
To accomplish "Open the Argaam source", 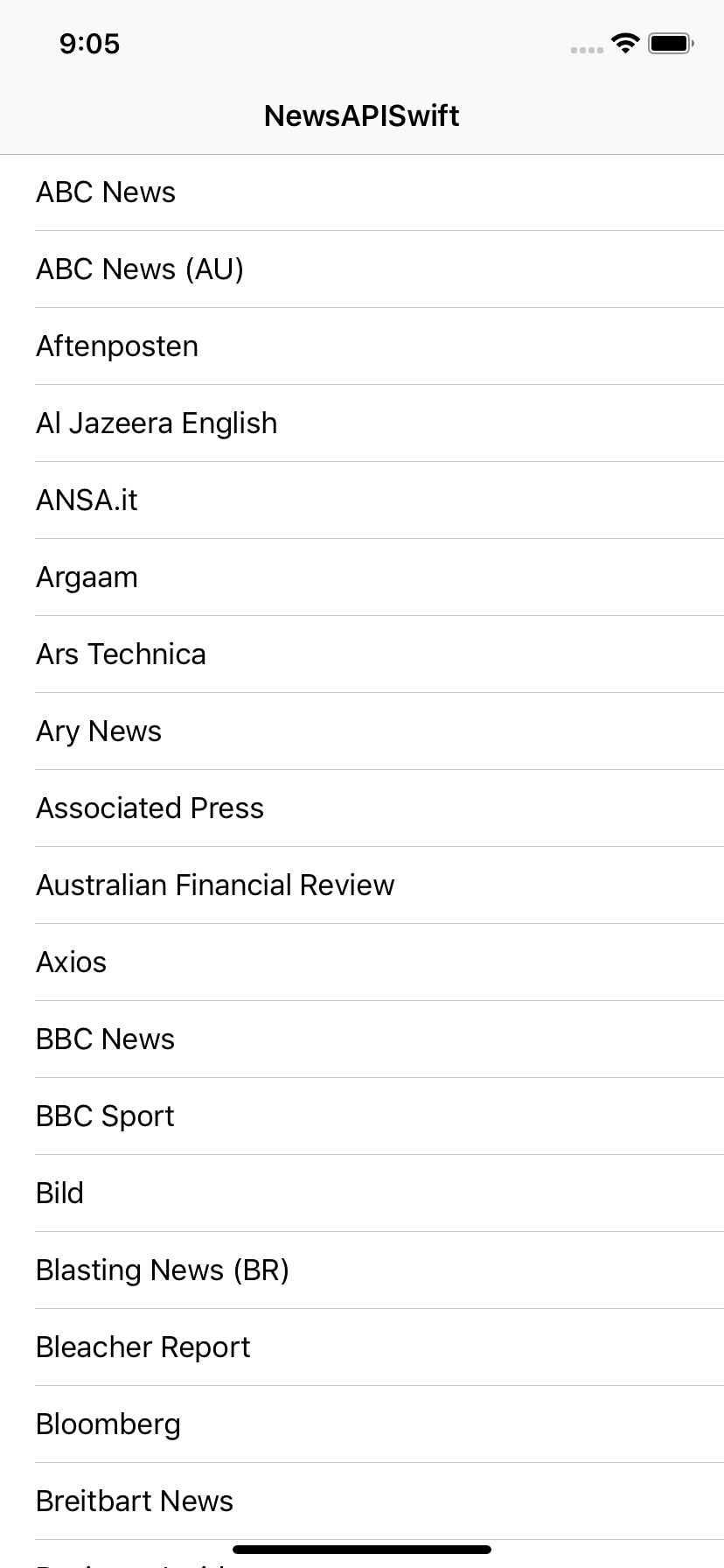I will tap(362, 577).
